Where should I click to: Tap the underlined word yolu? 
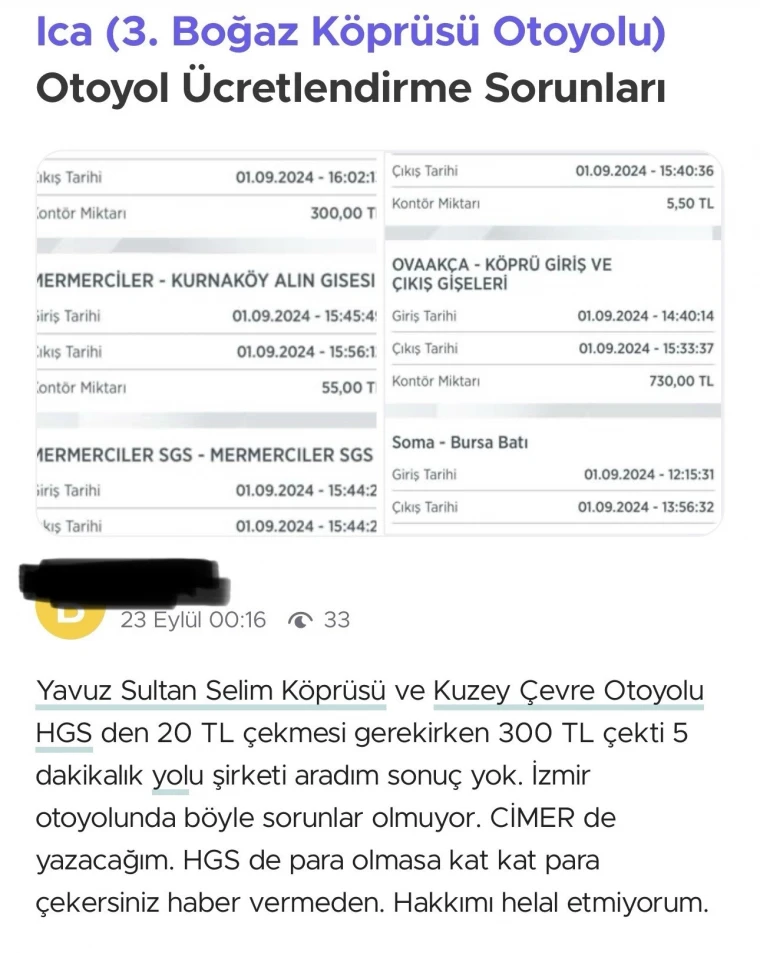pyautogui.click(x=169, y=776)
